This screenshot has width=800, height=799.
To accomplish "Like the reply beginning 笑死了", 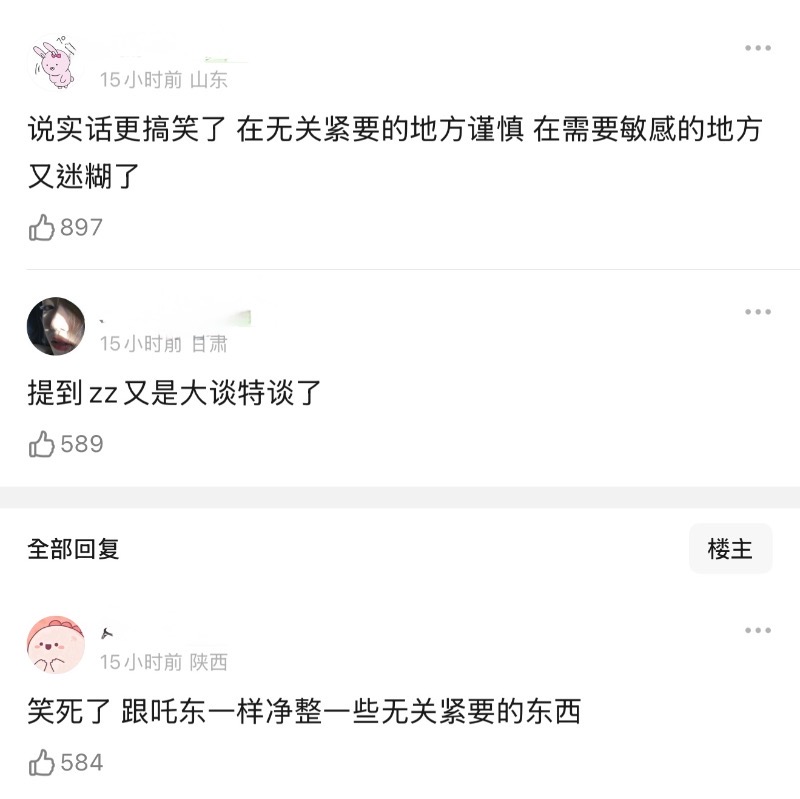I will (x=42, y=763).
